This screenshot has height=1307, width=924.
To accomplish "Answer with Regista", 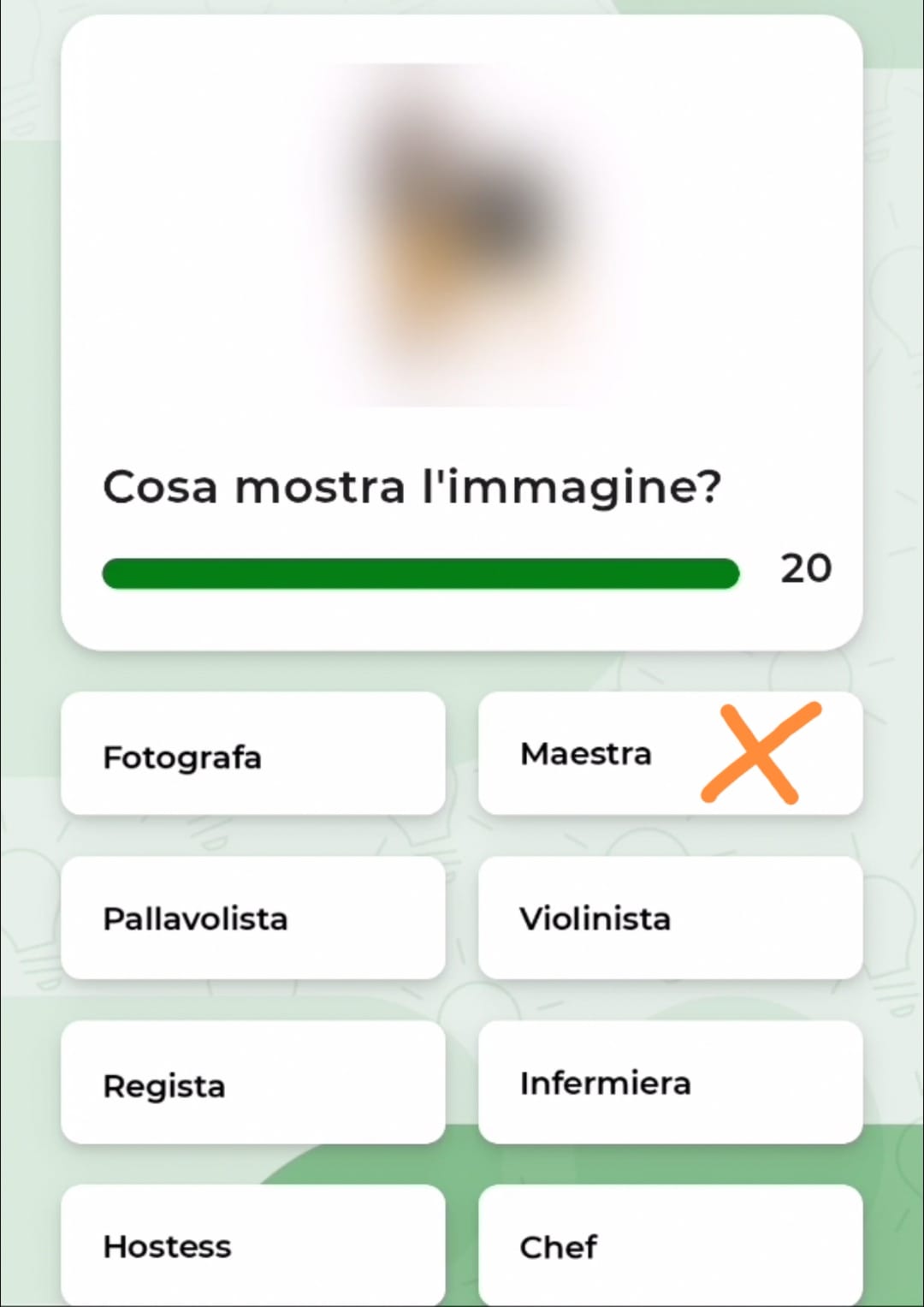I will click(252, 1084).
